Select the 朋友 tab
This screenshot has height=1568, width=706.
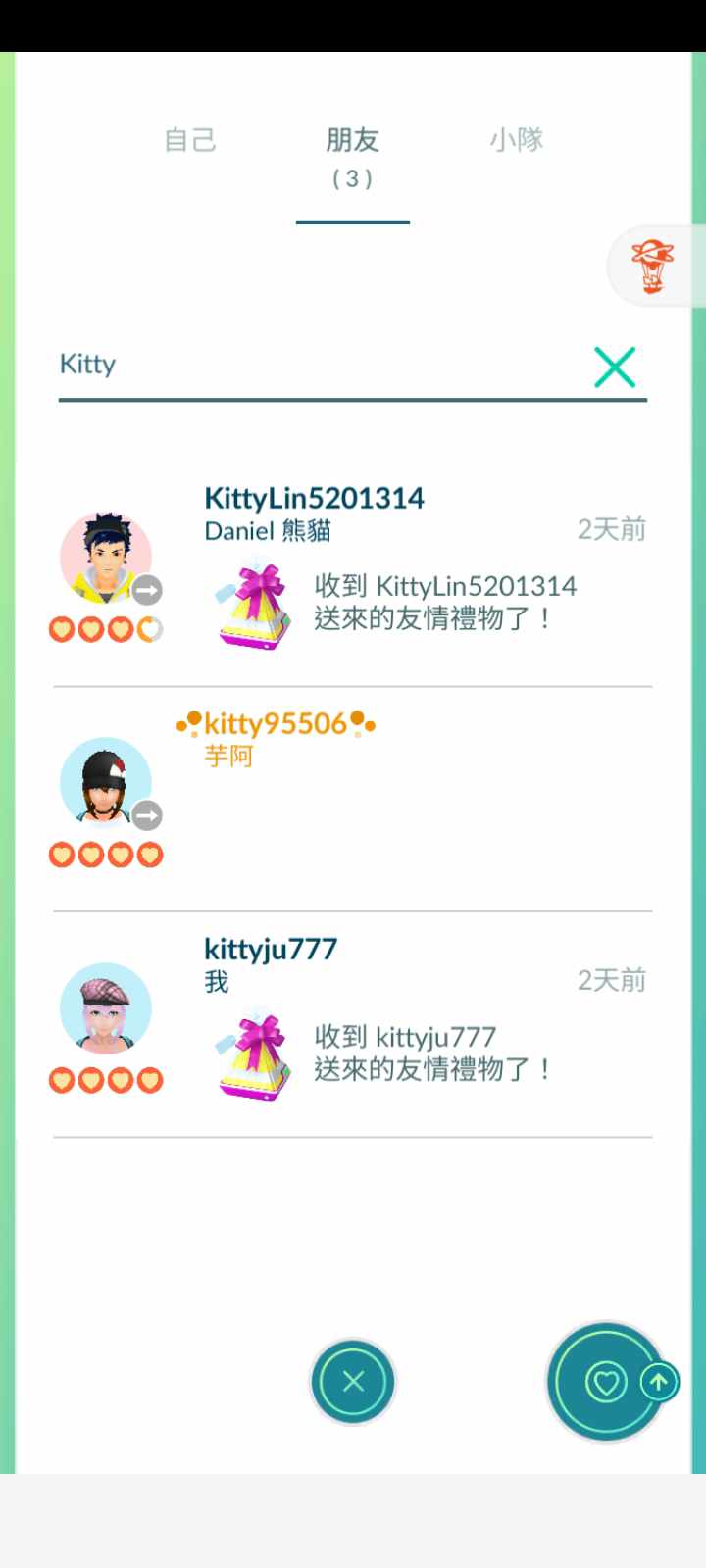click(x=352, y=155)
